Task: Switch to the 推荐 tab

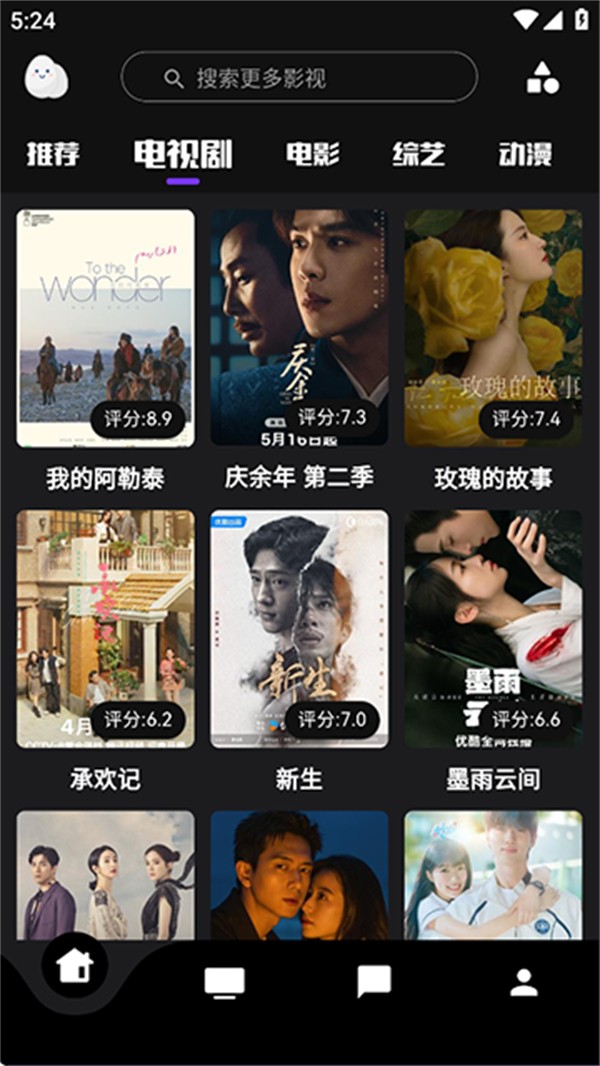Action: 53,154
